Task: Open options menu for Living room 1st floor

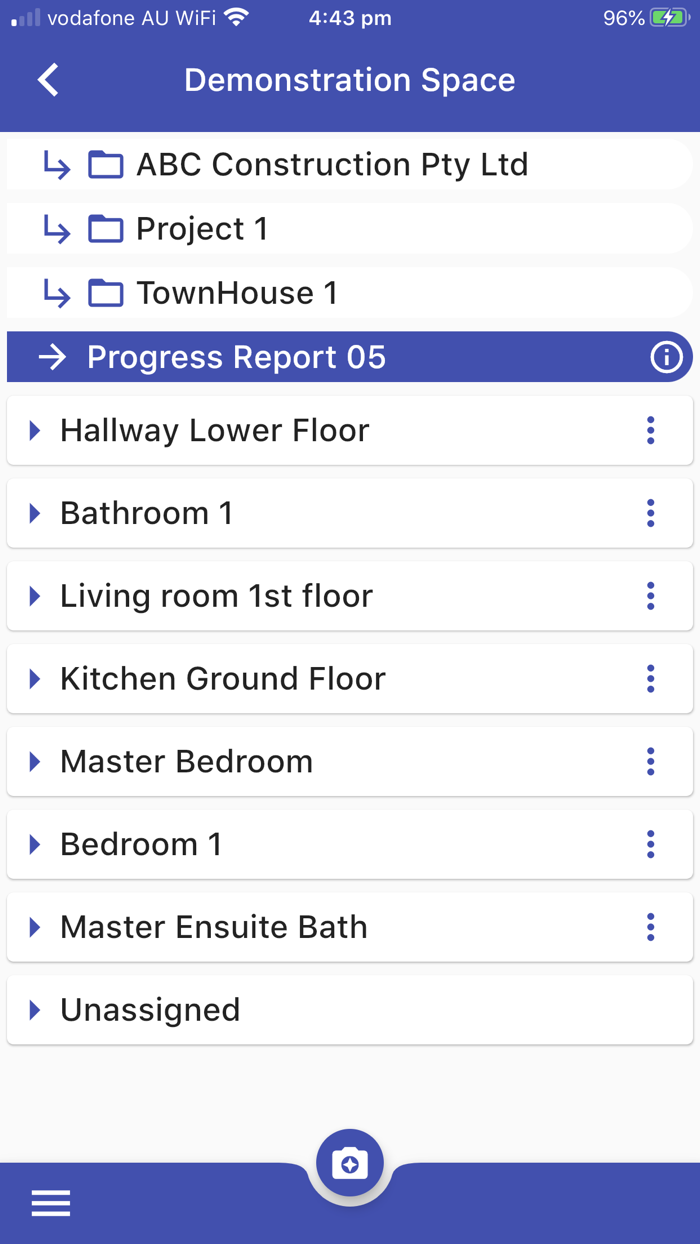Action: (x=650, y=597)
